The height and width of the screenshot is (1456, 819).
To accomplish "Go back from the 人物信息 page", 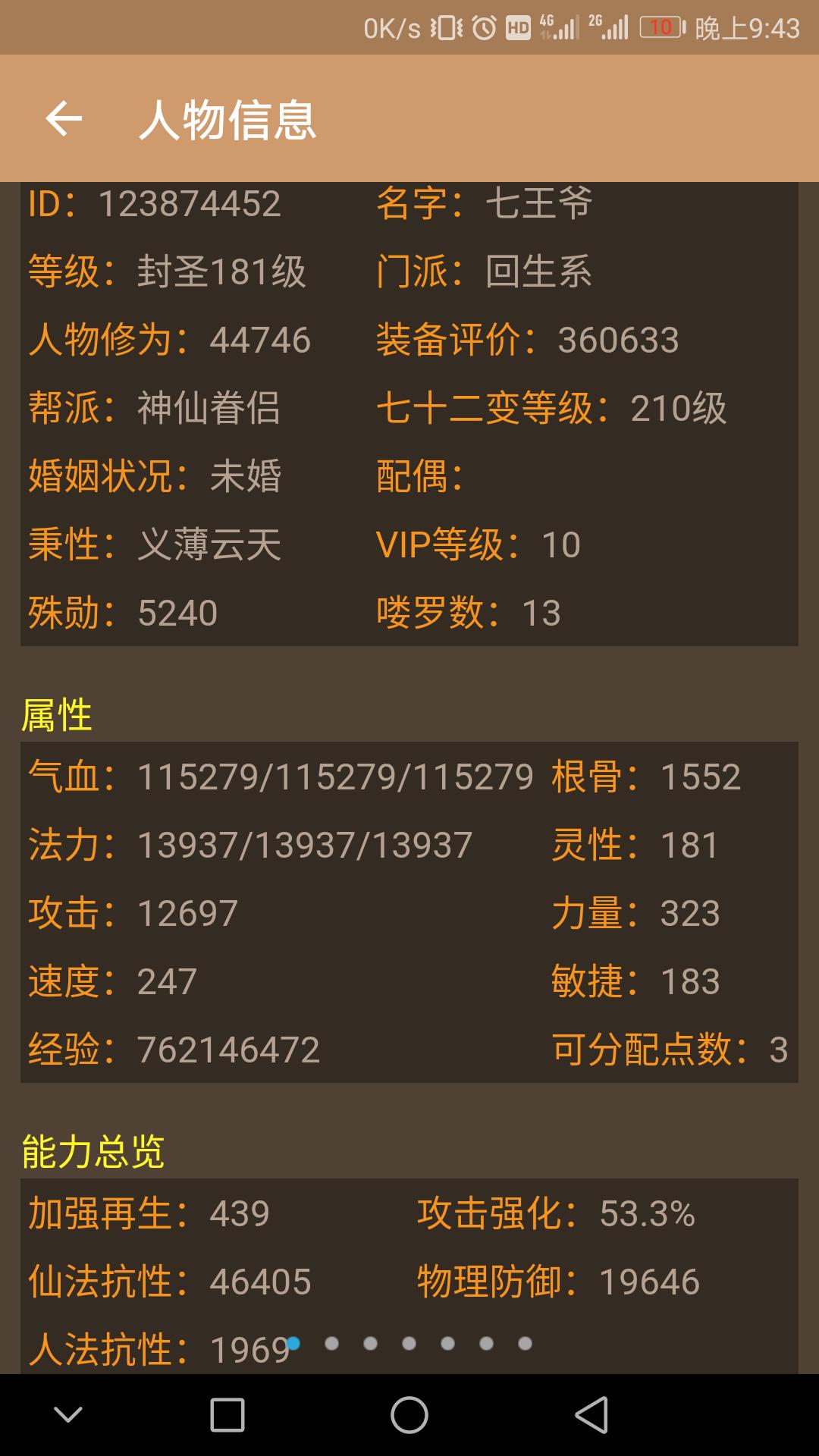I will [64, 119].
